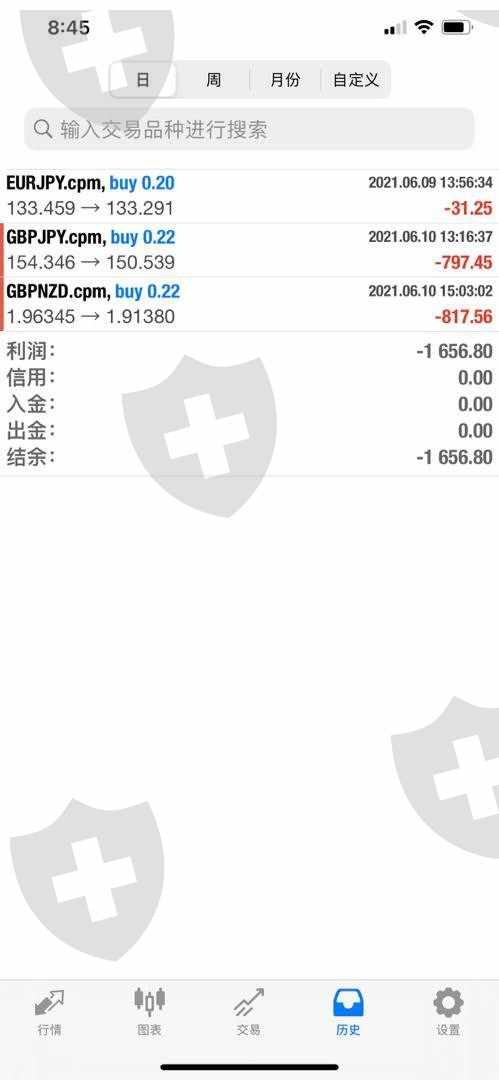
Task: Choose the 自定义 custom range segment
Action: pos(356,80)
